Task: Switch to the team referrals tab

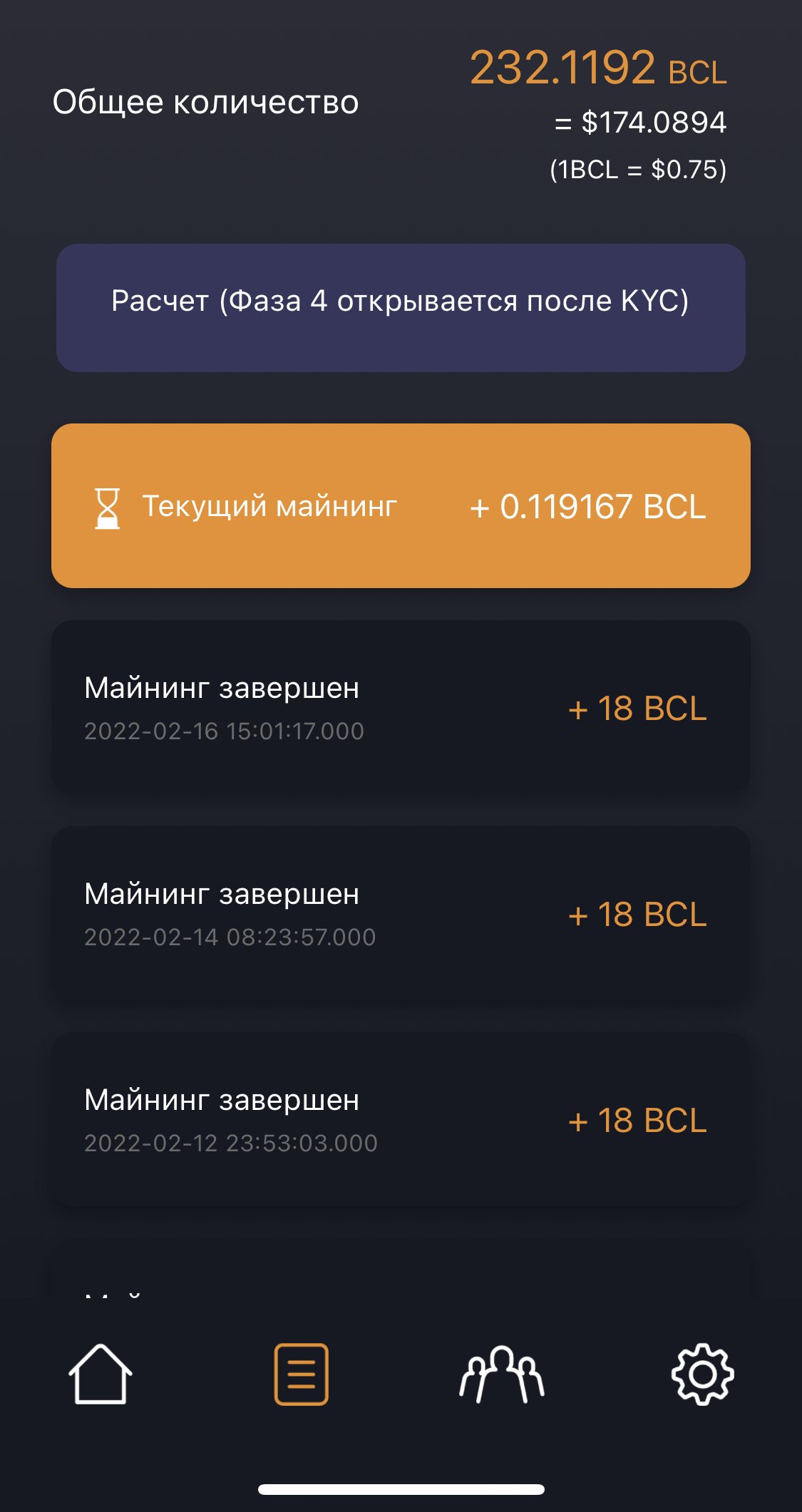Action: (x=502, y=1374)
